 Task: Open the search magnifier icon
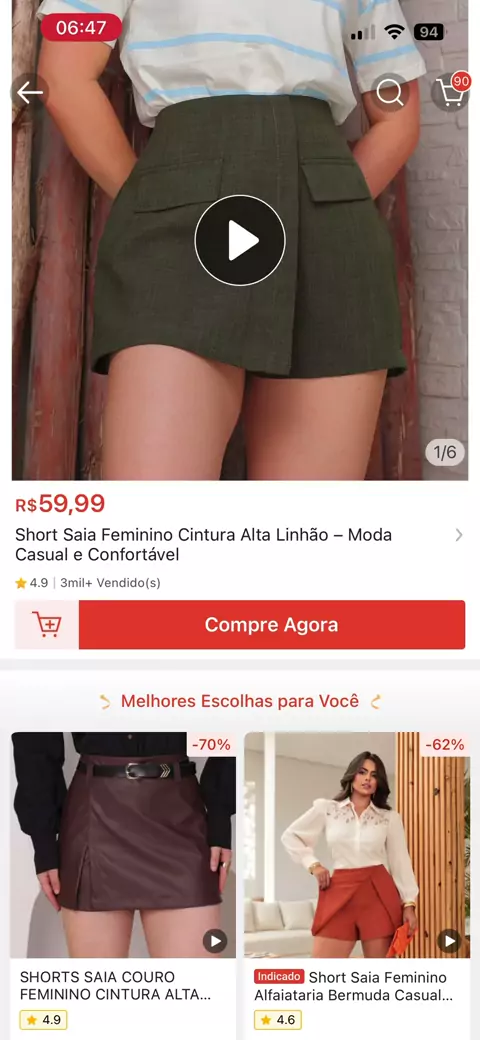click(390, 93)
